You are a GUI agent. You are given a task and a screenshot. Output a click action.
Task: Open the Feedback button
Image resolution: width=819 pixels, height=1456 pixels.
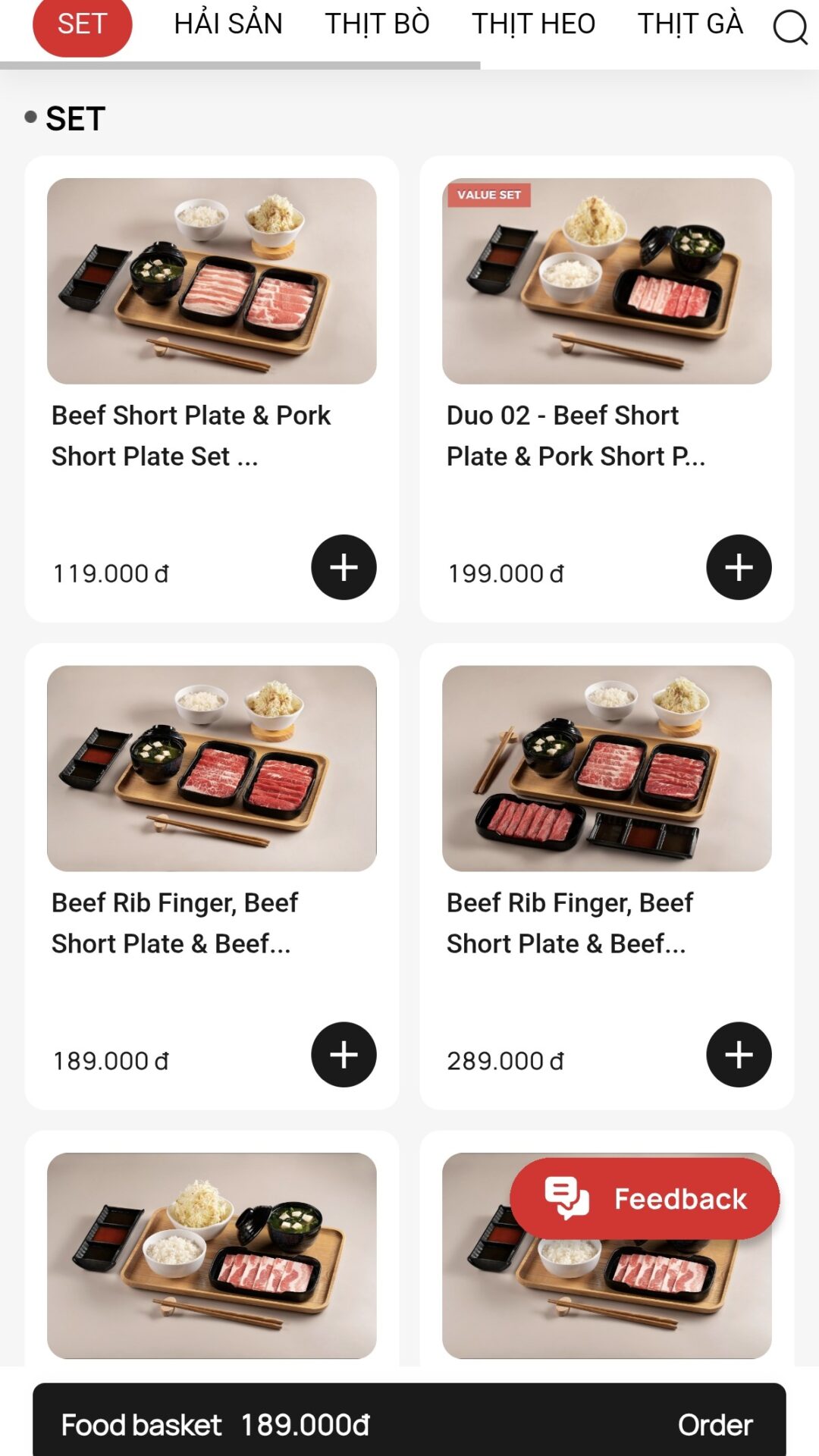[645, 1199]
